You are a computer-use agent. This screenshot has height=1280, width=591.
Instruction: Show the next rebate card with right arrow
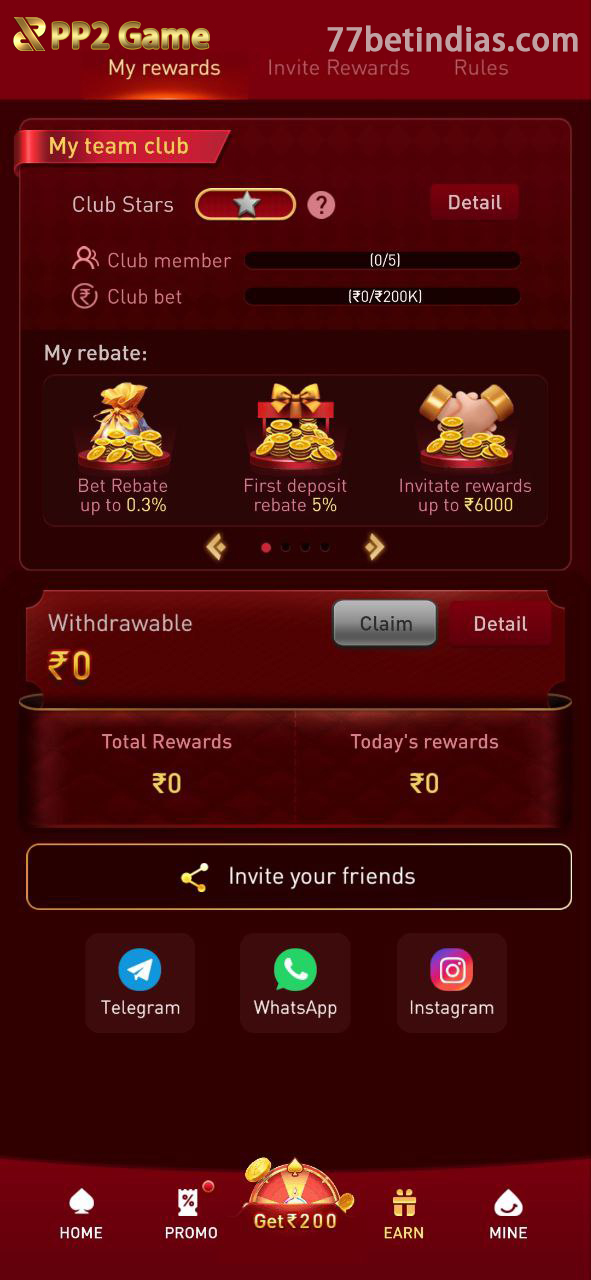pyautogui.click(x=374, y=547)
